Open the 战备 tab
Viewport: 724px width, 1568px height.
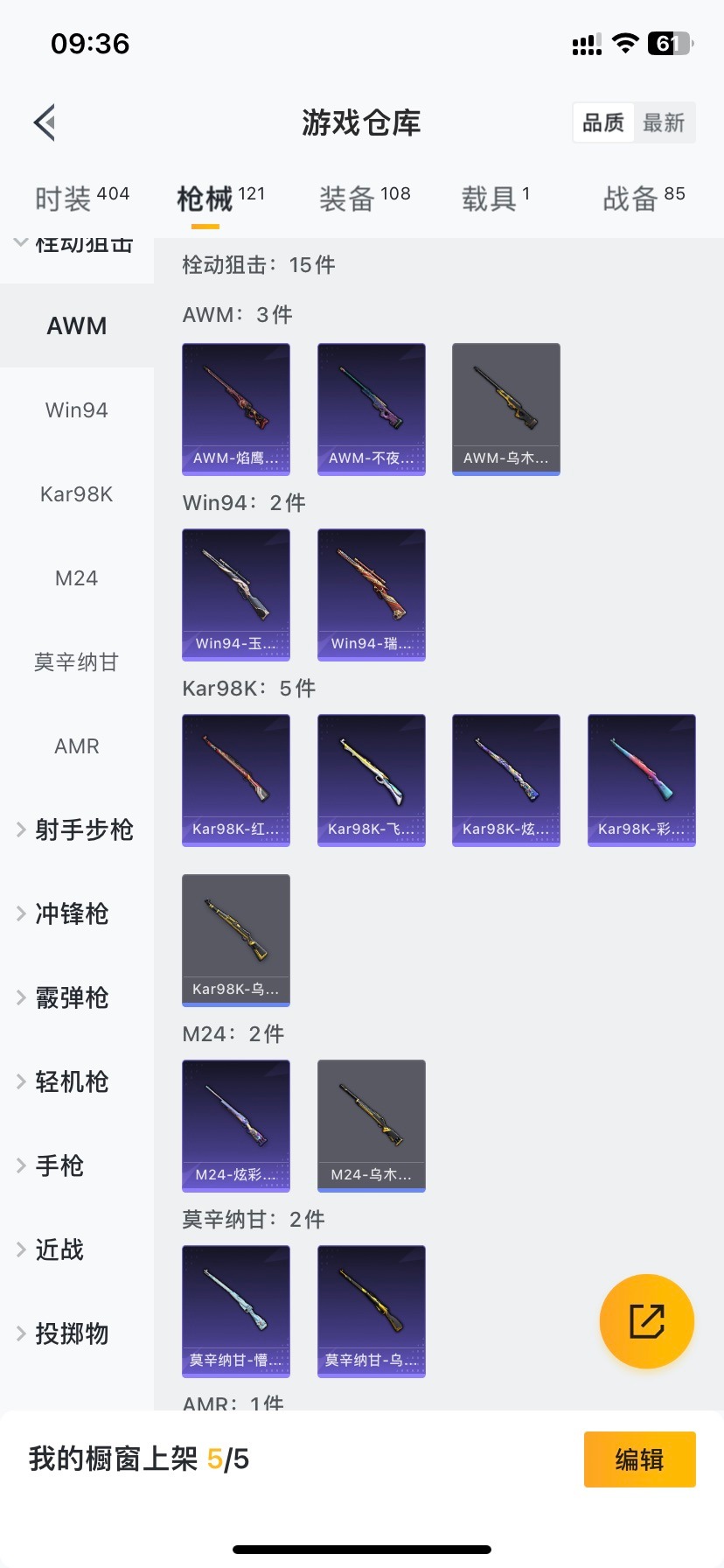pyautogui.click(x=644, y=199)
